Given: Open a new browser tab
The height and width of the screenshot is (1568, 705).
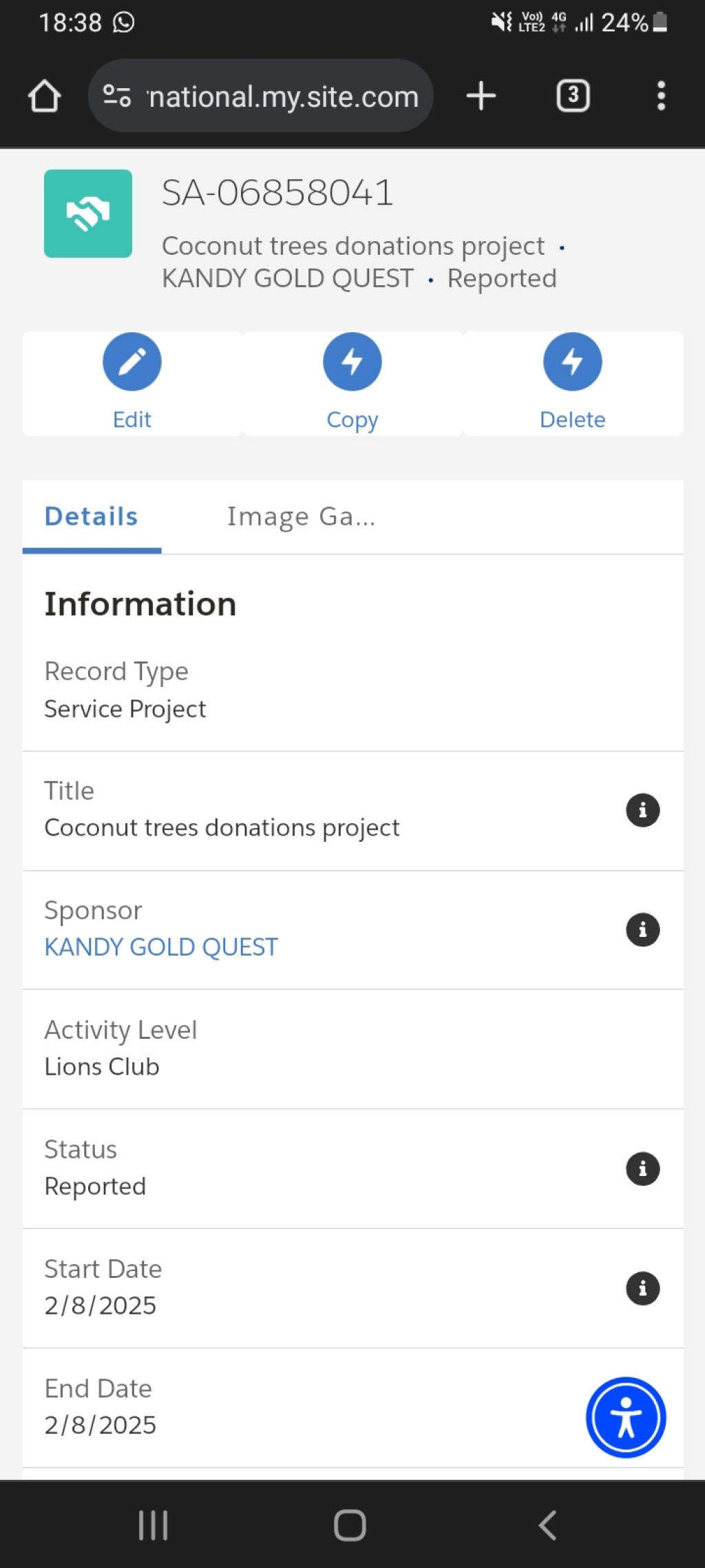Looking at the screenshot, I should [481, 96].
